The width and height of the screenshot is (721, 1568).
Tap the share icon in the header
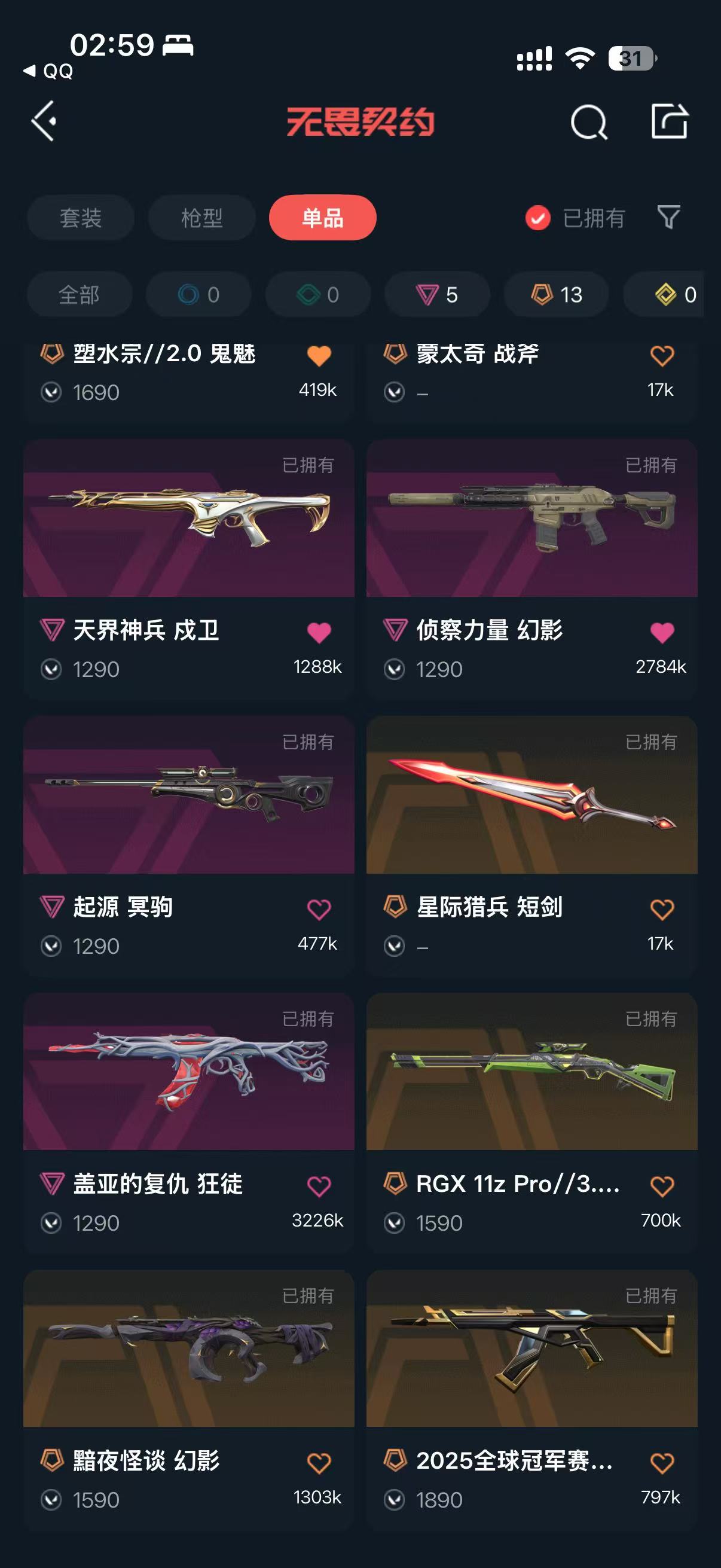[x=669, y=121]
